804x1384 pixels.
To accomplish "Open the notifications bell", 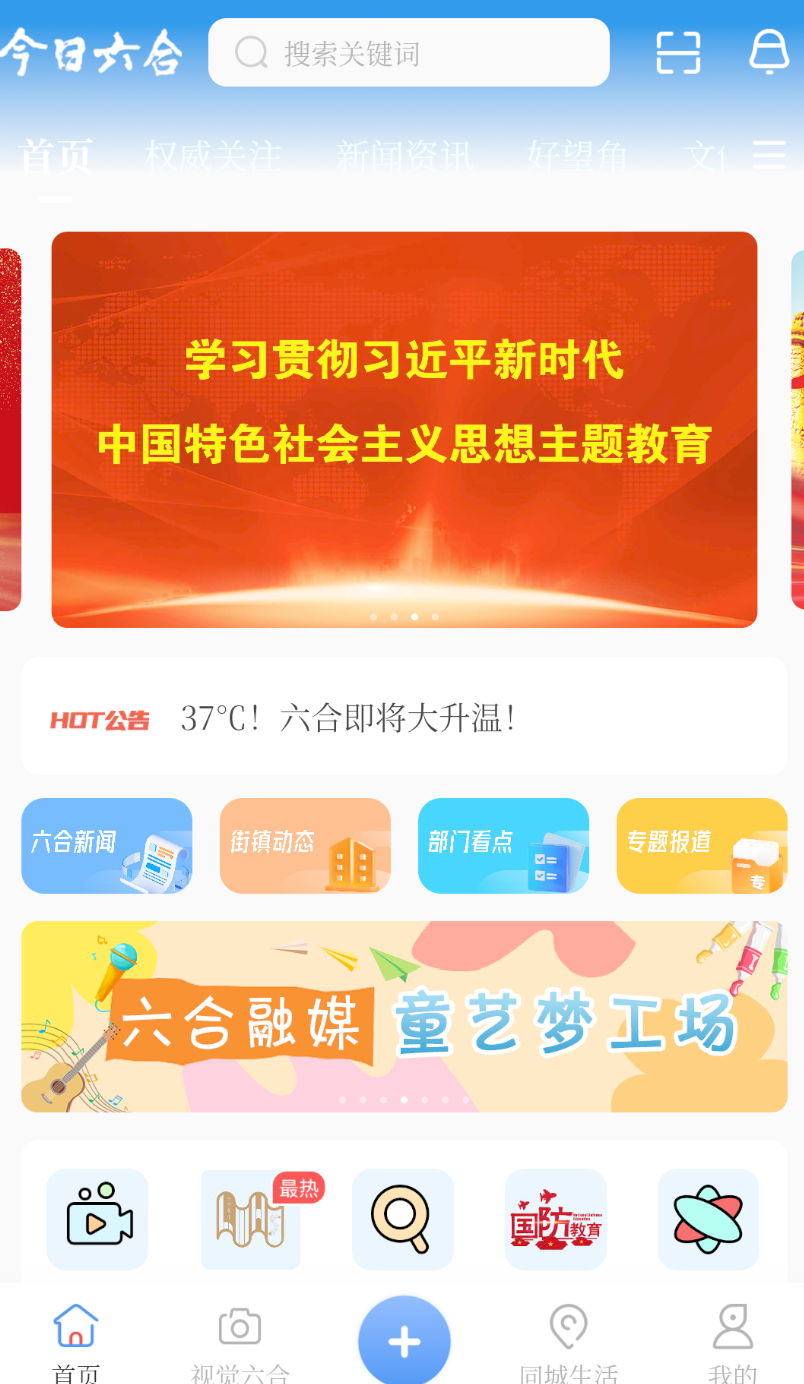I will pos(769,53).
